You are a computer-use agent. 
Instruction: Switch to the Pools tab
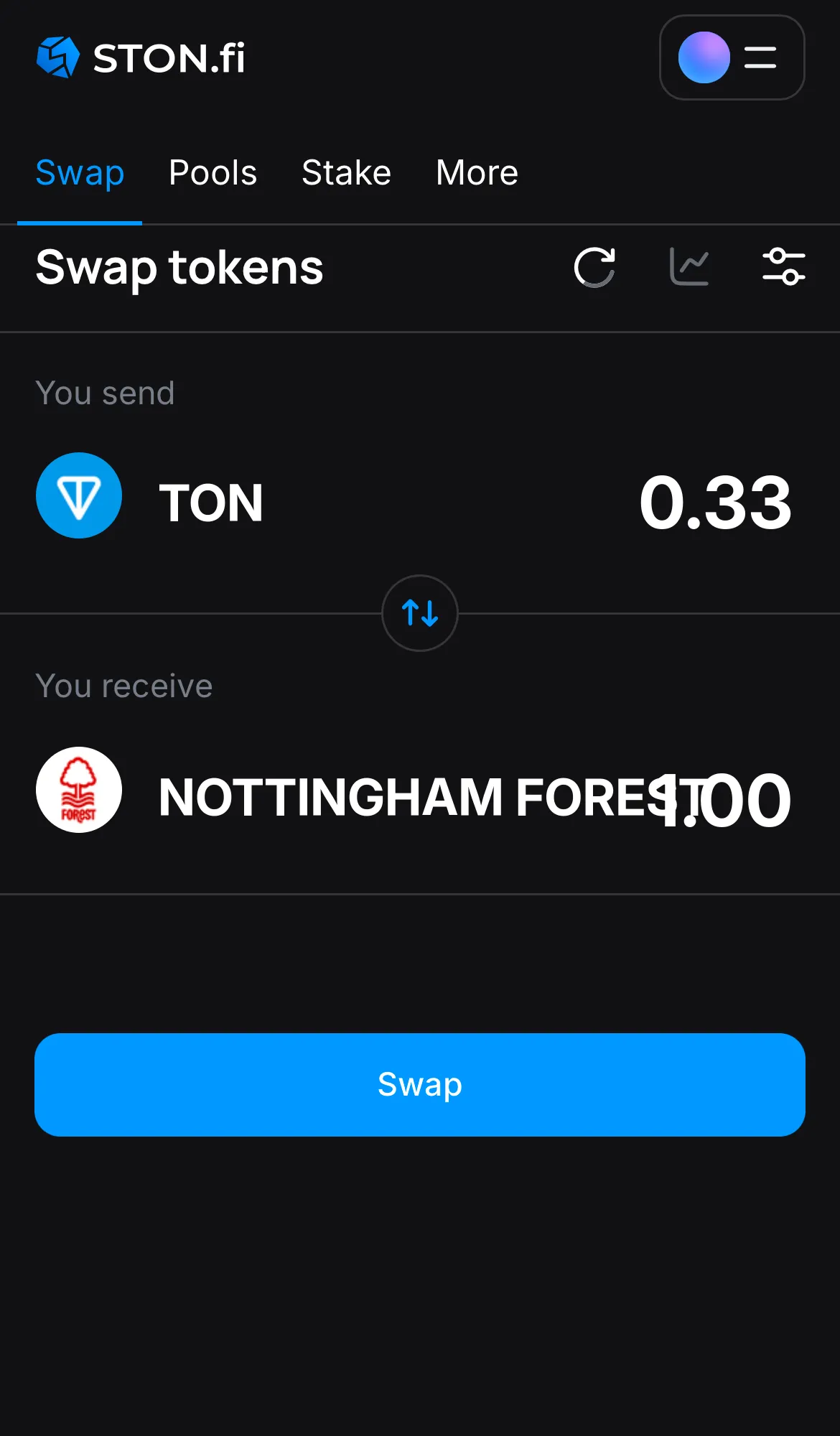tap(213, 172)
